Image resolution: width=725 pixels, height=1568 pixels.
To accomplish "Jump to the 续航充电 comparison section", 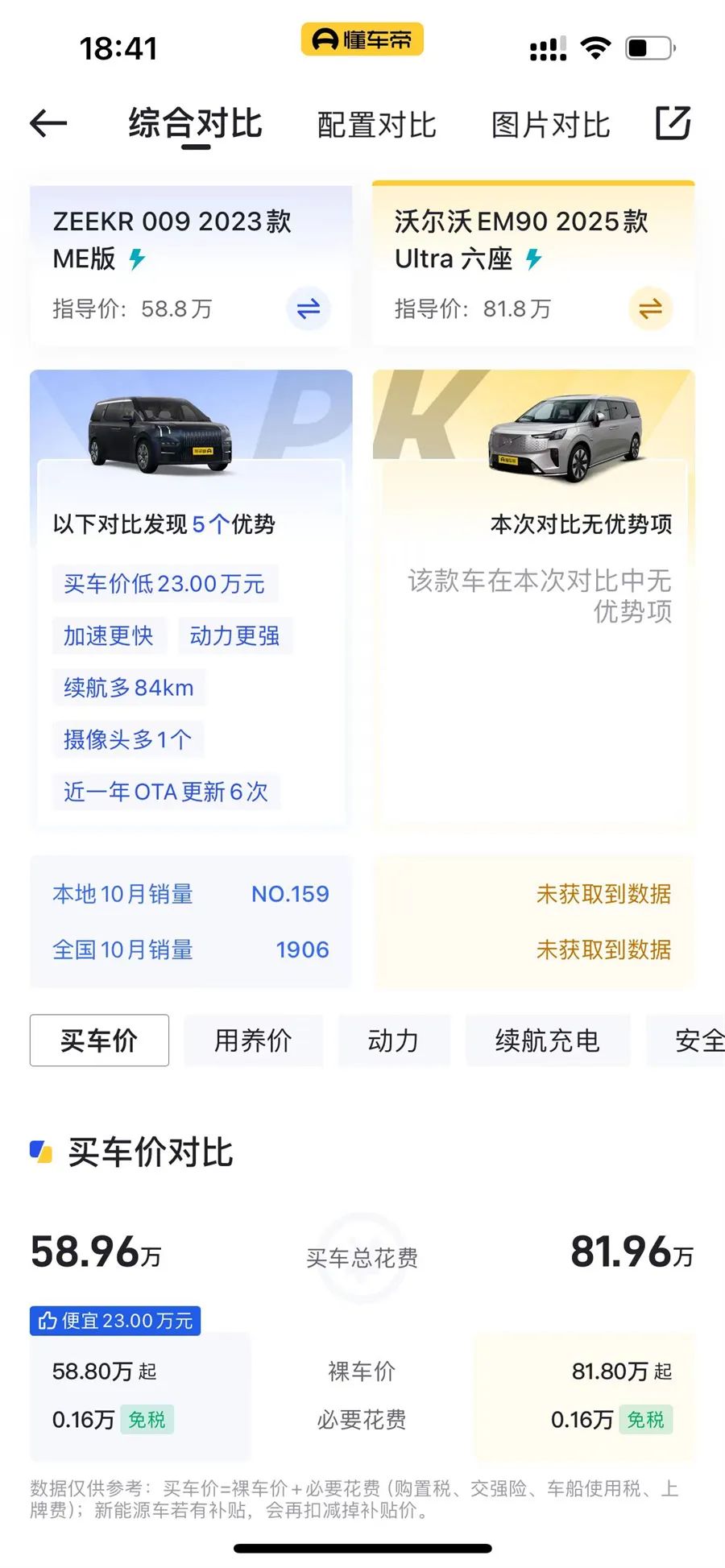I will (x=547, y=1041).
